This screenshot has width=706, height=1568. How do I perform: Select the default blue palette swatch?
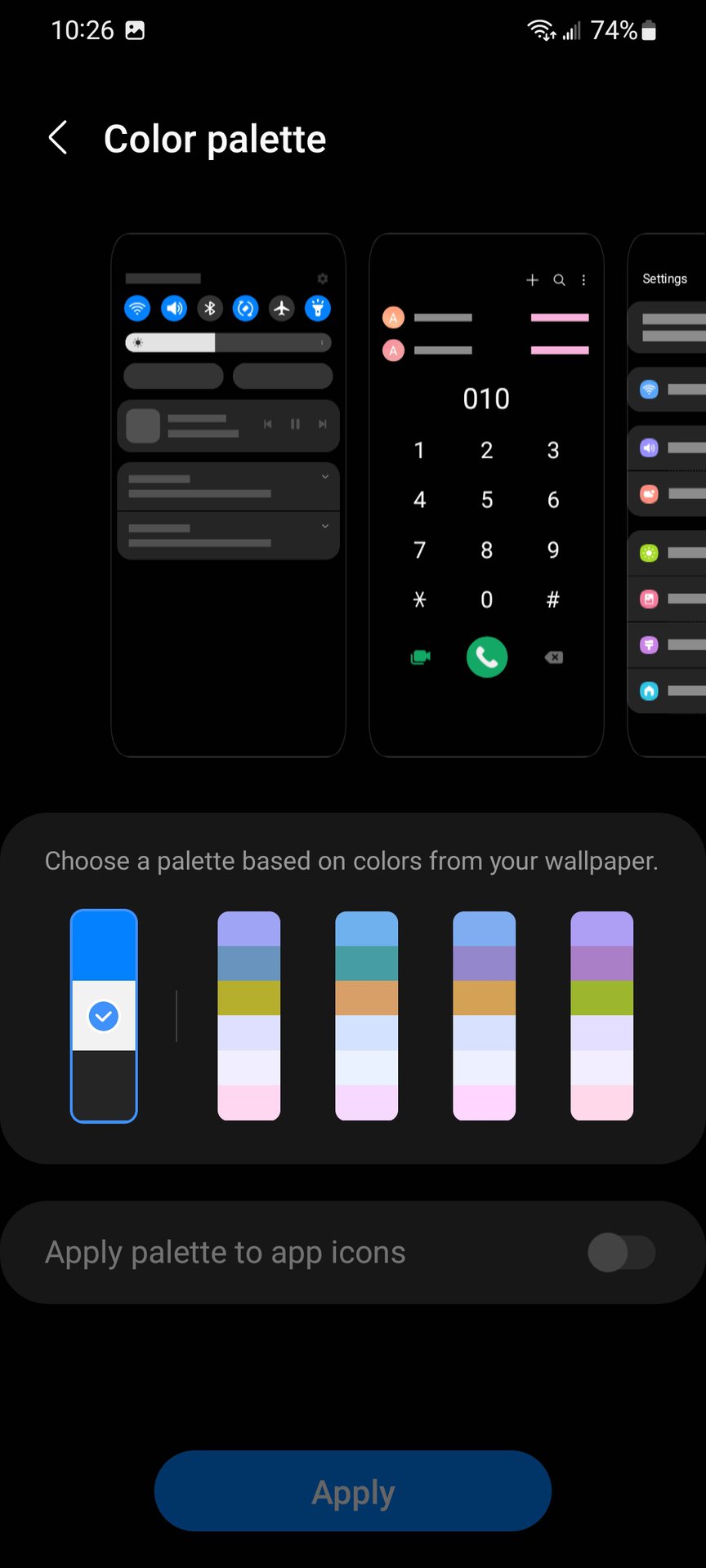(104, 1016)
